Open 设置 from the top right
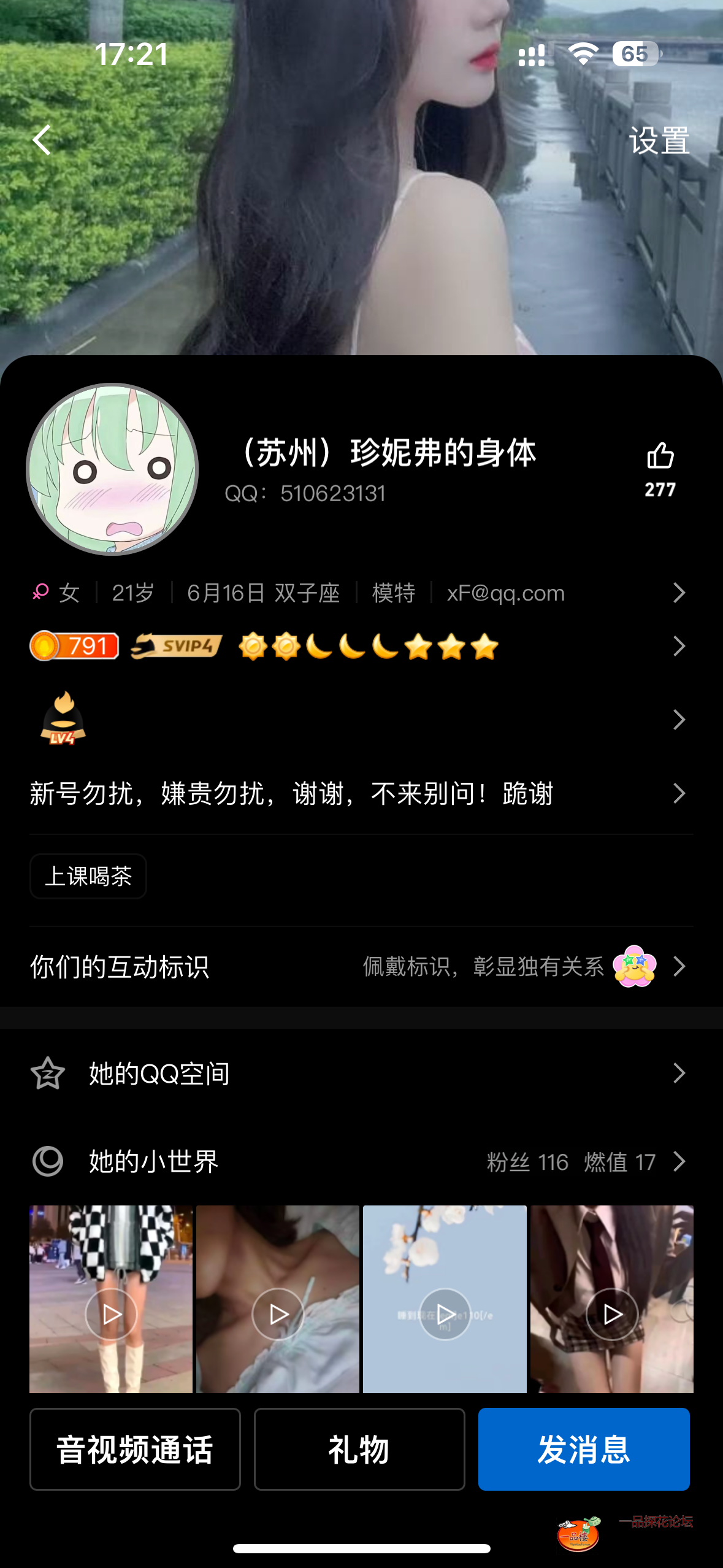Screen dimensions: 723x1568 point(659,141)
